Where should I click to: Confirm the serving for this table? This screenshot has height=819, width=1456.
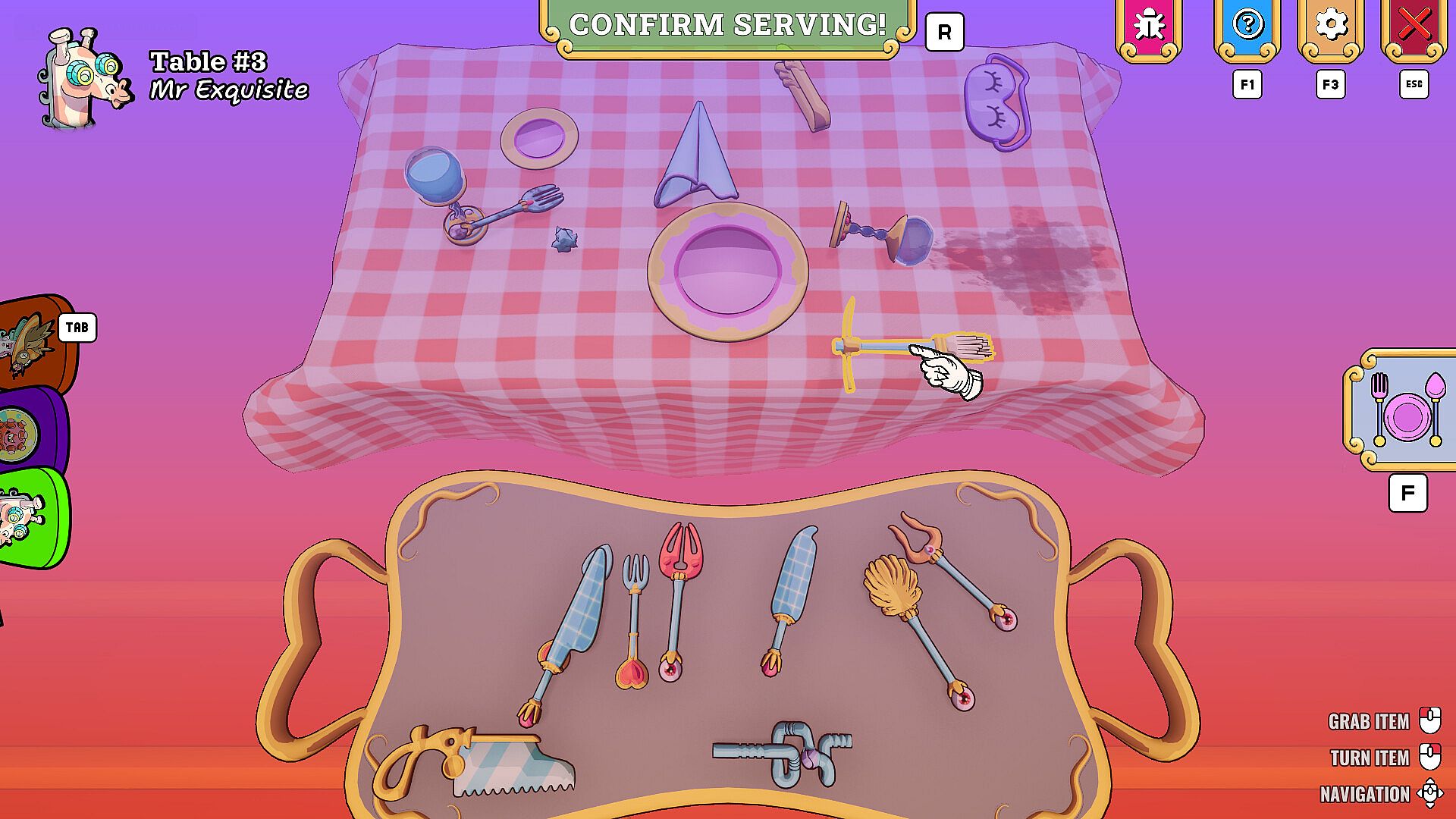pyautogui.click(x=727, y=26)
